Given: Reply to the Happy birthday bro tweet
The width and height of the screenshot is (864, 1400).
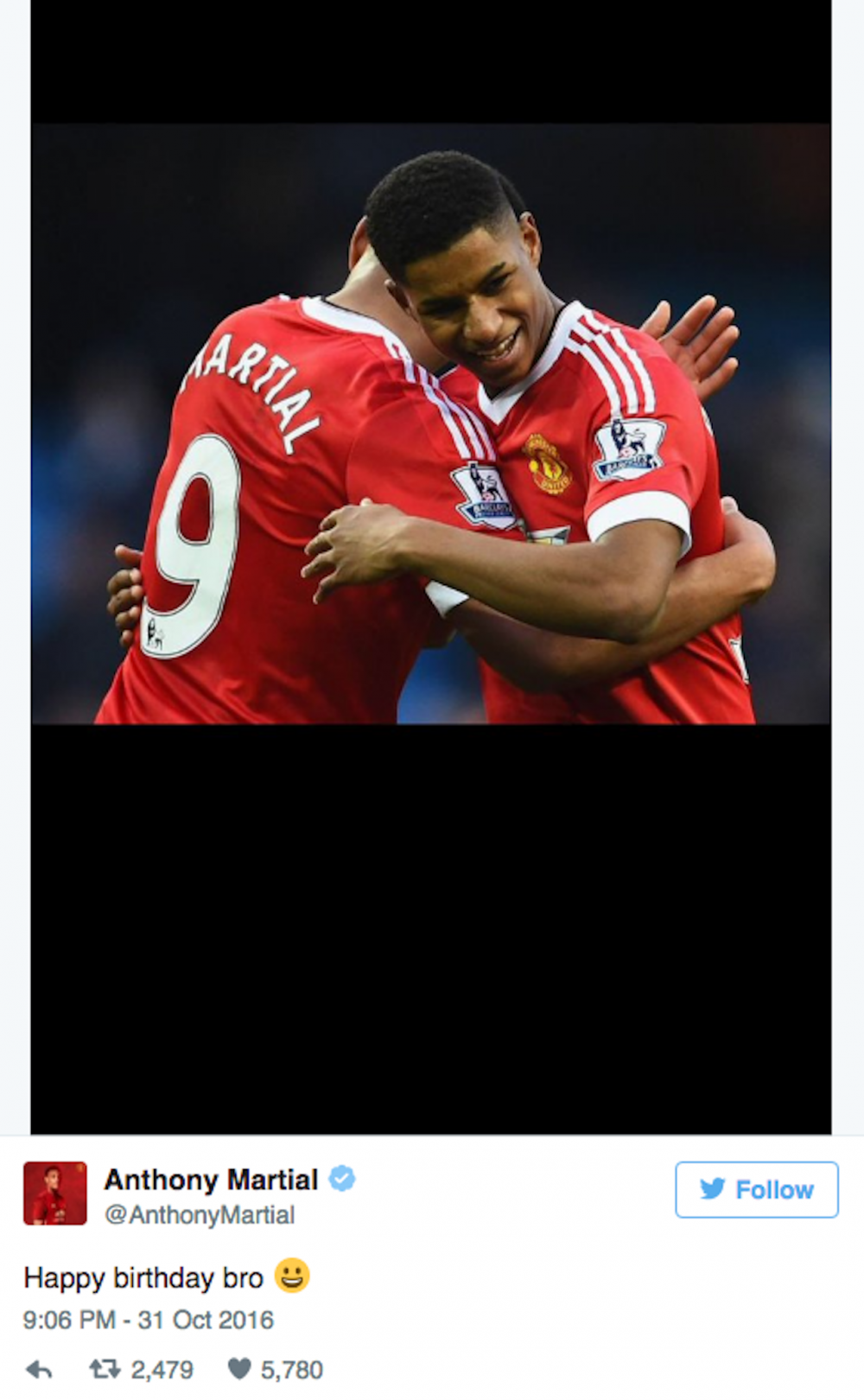Looking at the screenshot, I should click(39, 1369).
